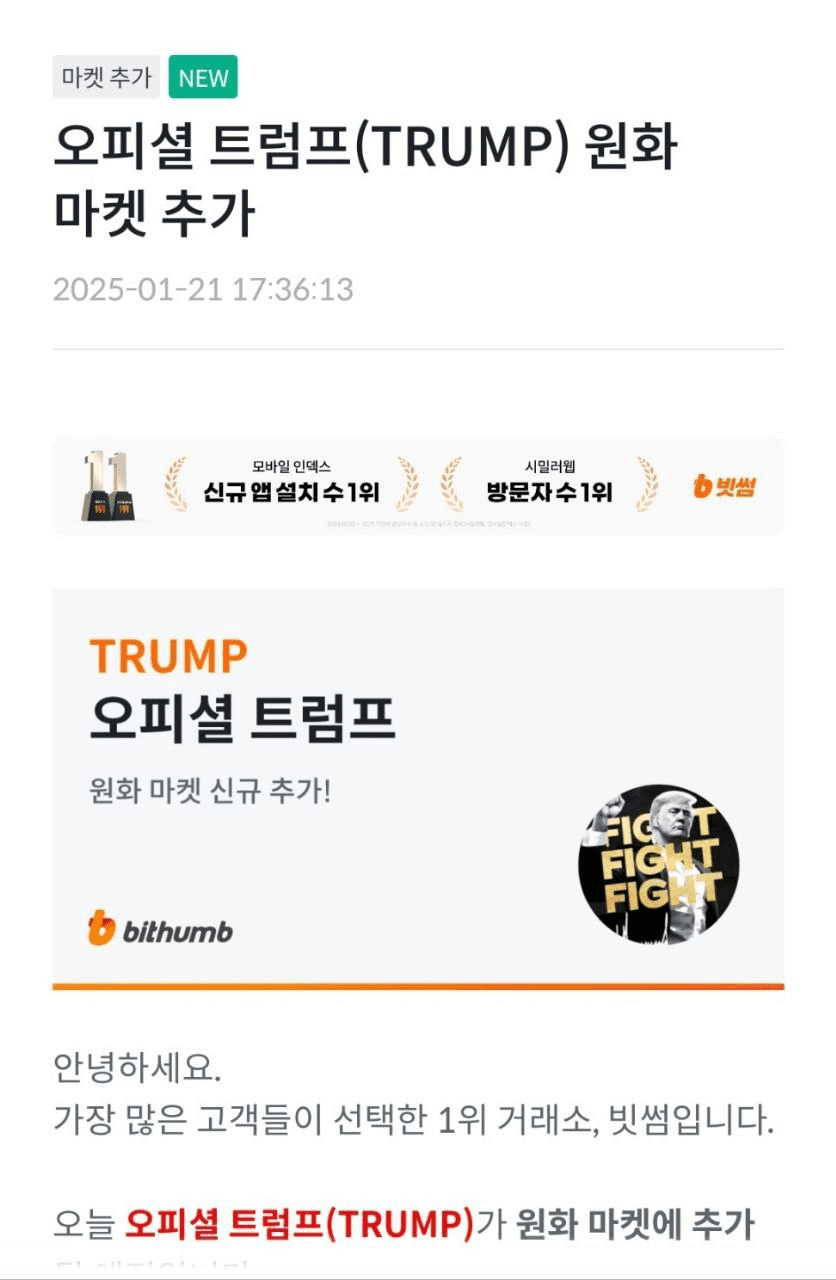836x1280 pixels.
Task: Tap the 마켓 추가 category tag
Action: (106, 78)
